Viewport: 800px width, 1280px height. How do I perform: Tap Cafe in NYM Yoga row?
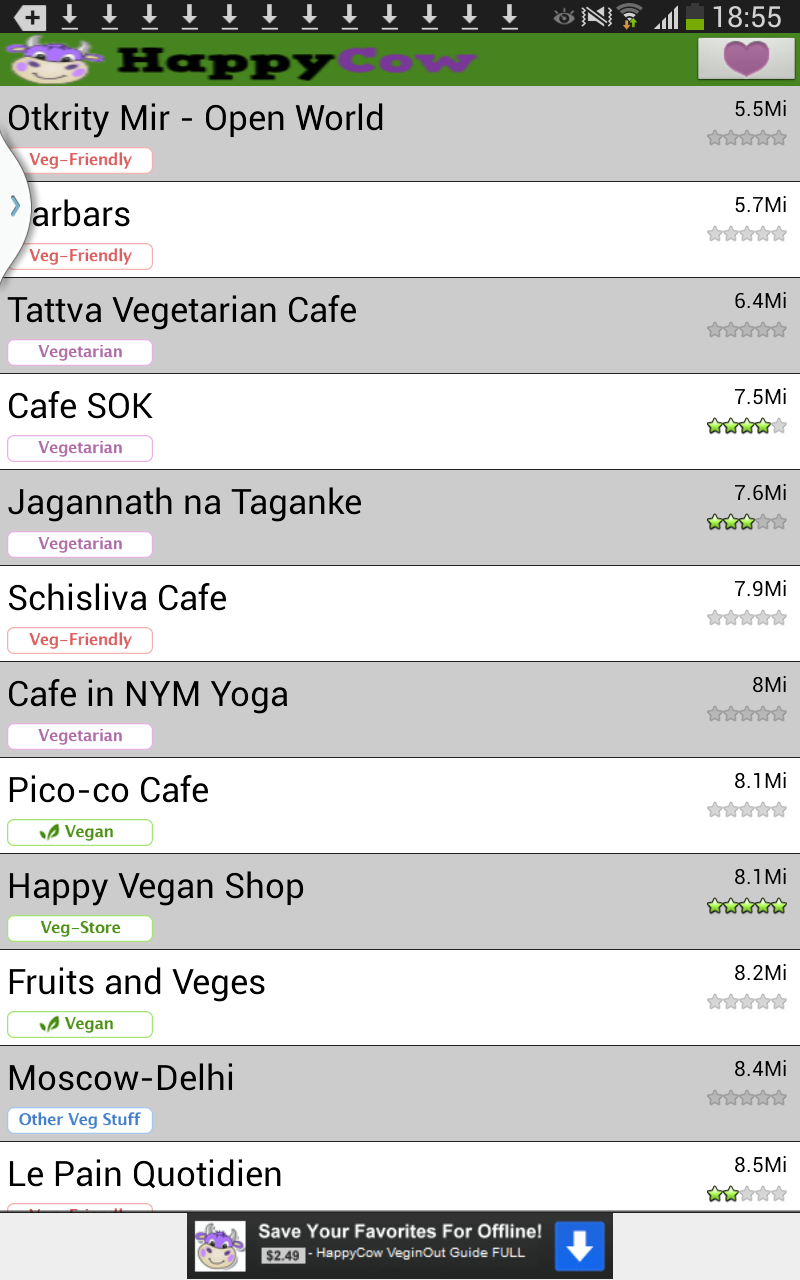coord(400,710)
